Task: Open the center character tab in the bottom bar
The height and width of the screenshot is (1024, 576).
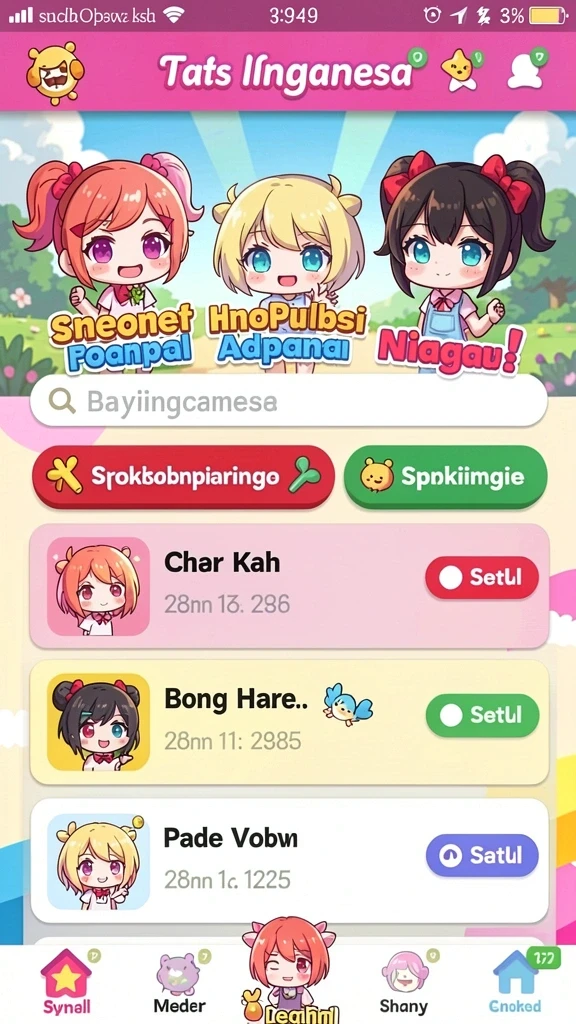Action: pyautogui.click(x=289, y=970)
